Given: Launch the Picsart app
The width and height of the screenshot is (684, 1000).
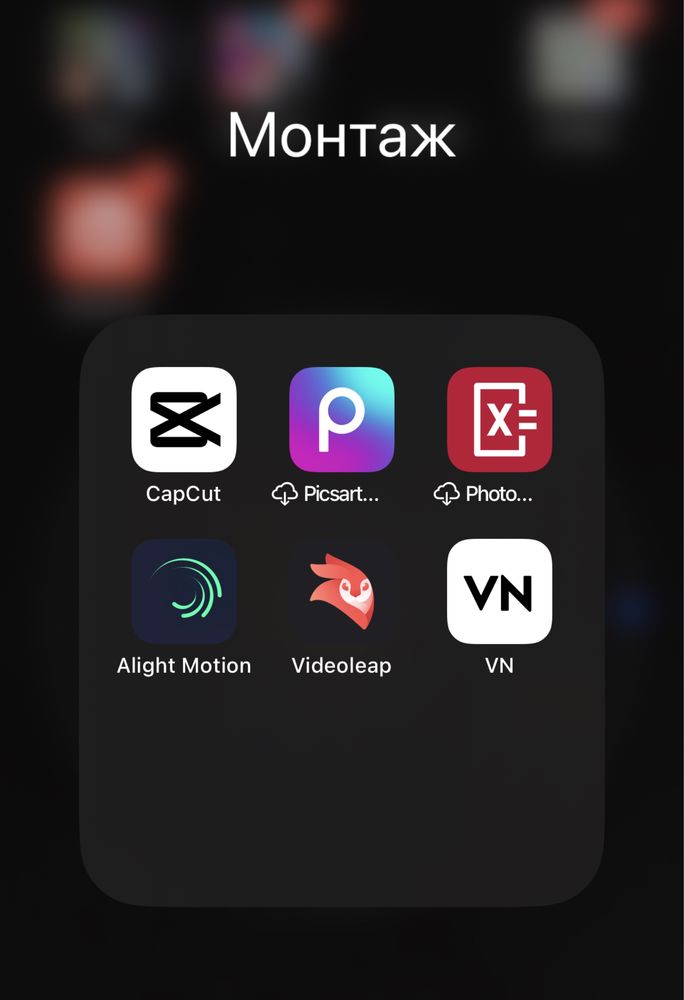Looking at the screenshot, I should click(341, 419).
